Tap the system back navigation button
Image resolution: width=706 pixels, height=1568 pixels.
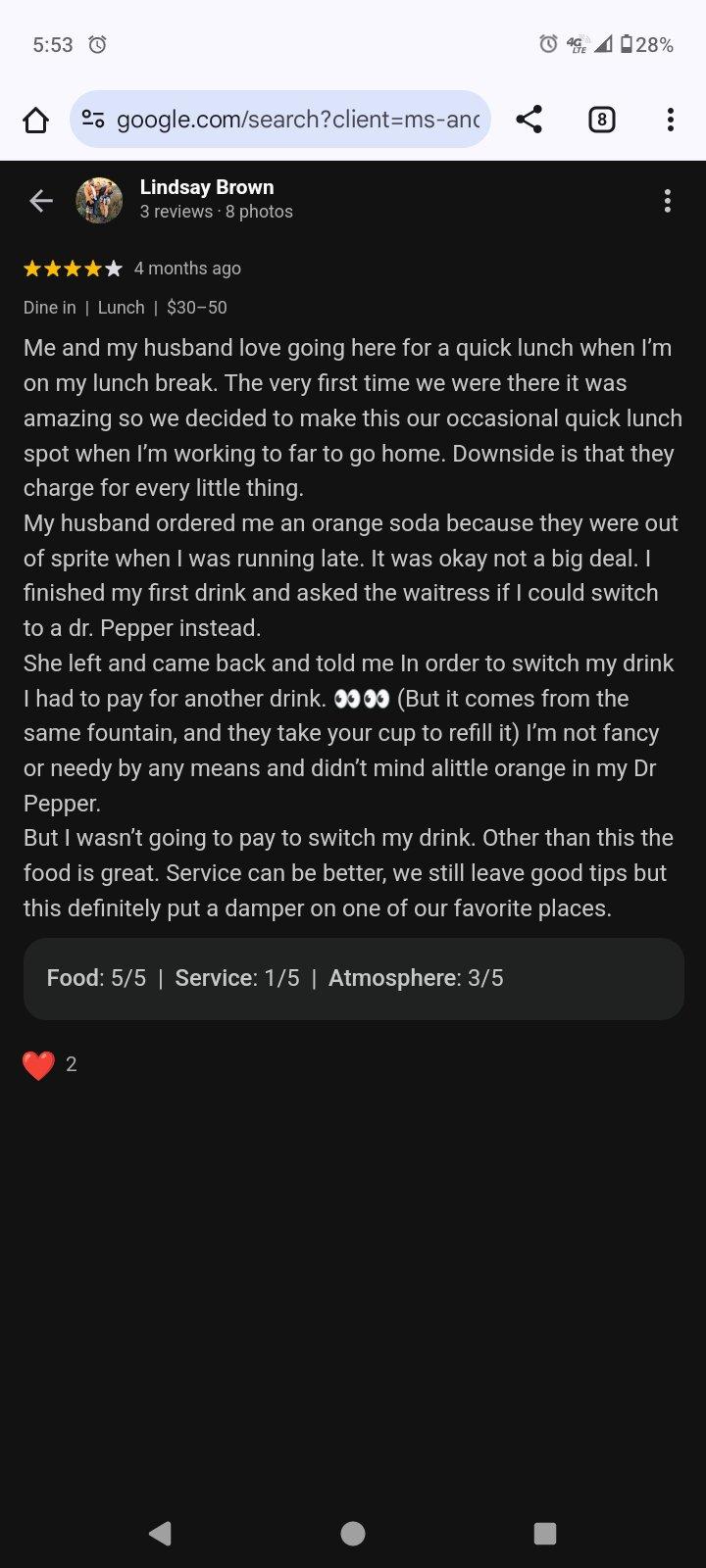coord(160,1533)
